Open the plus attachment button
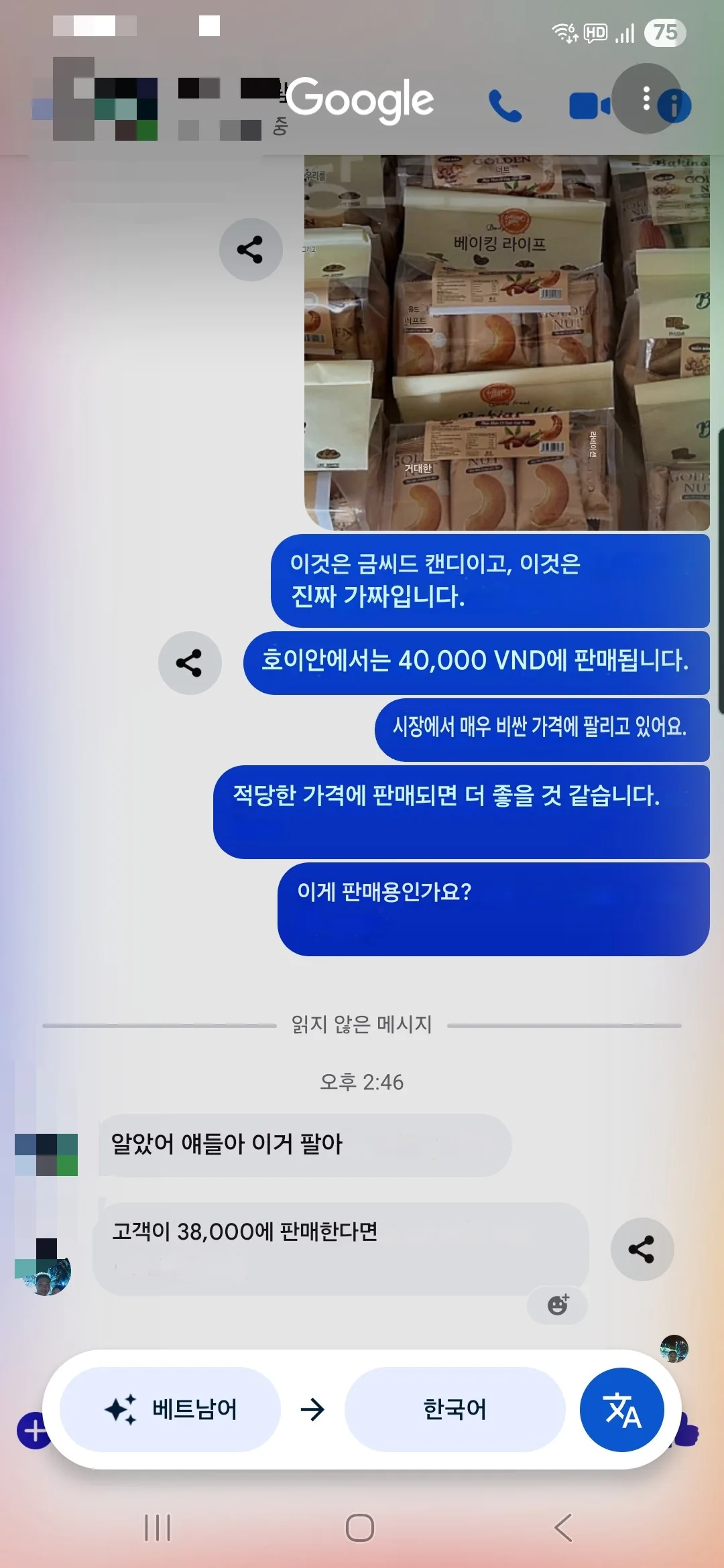724x1568 pixels. click(34, 1430)
